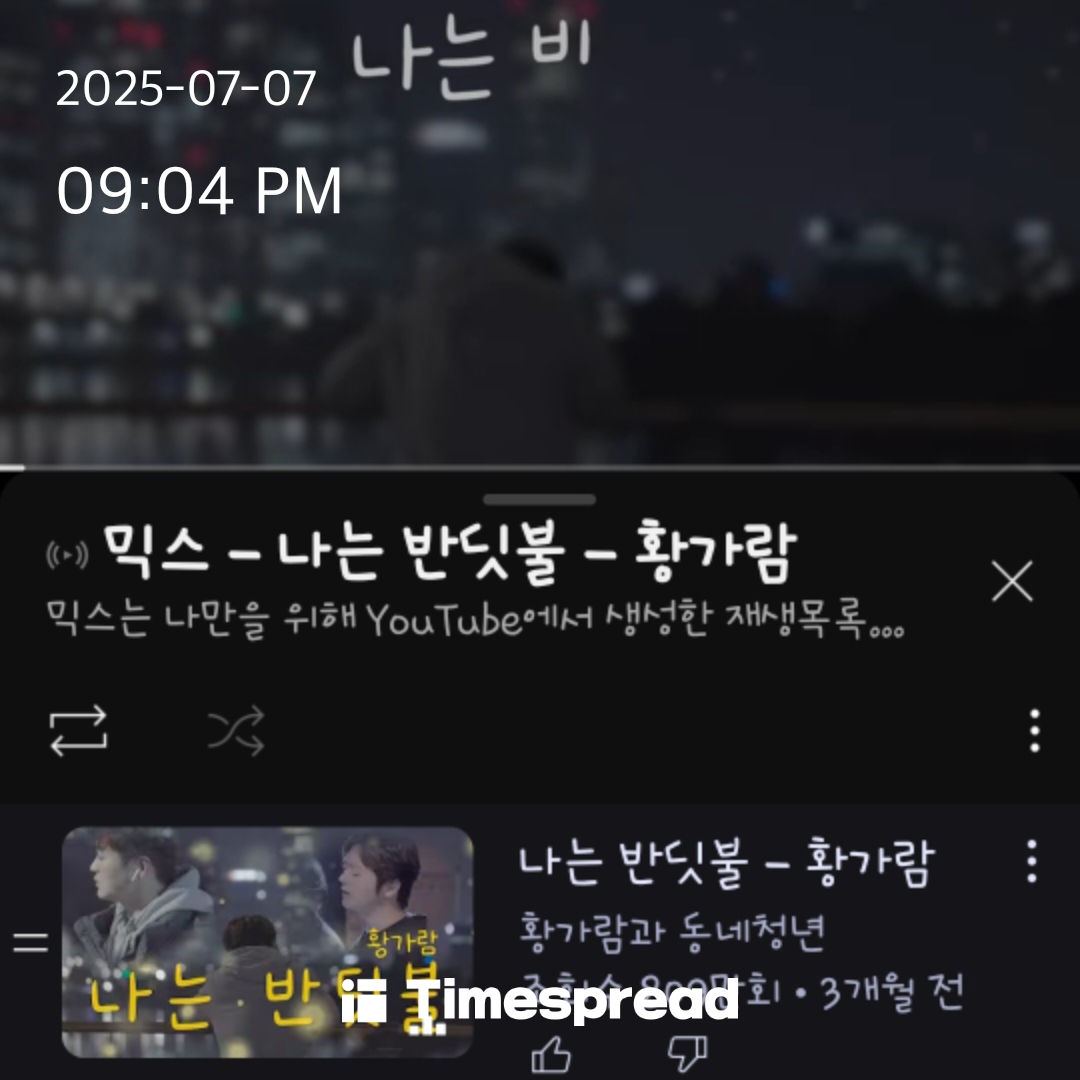Open options for 나는 반딧불 video row
Screen dimensions: 1080x1080
click(x=1031, y=862)
